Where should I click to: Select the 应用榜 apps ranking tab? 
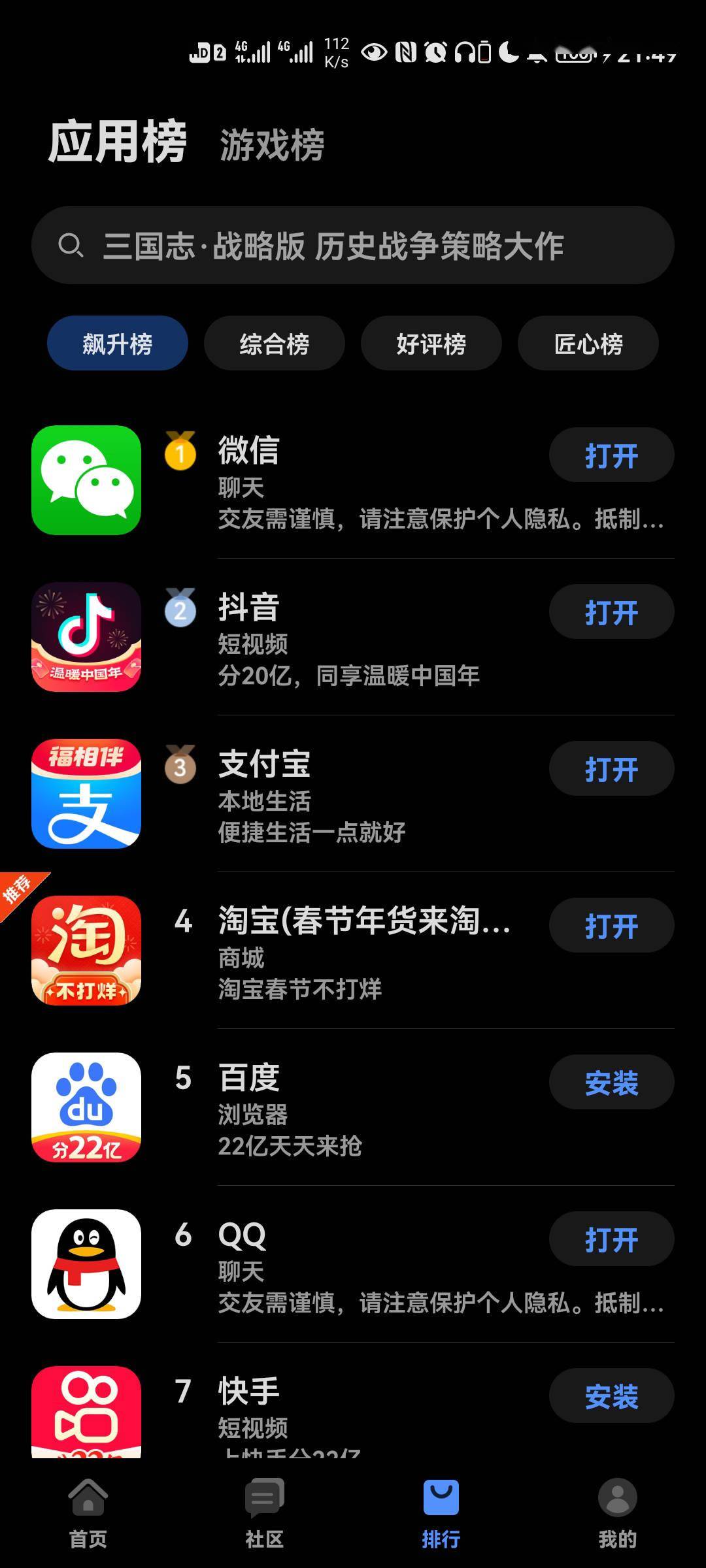coord(118,139)
